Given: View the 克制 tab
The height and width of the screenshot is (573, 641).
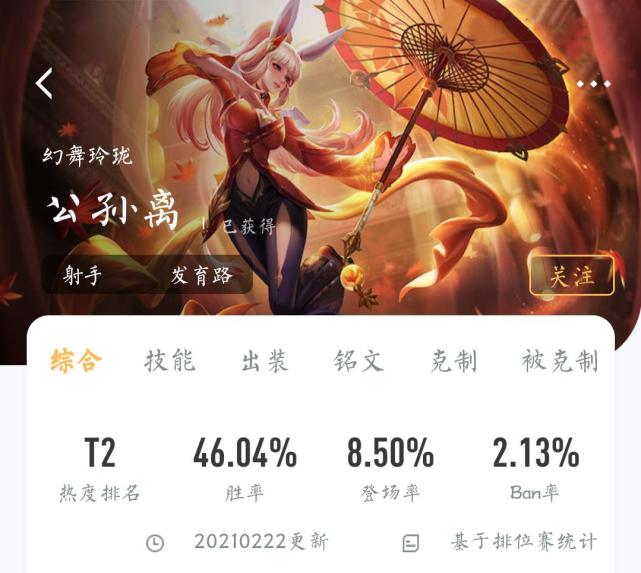Looking at the screenshot, I should [x=454, y=361].
